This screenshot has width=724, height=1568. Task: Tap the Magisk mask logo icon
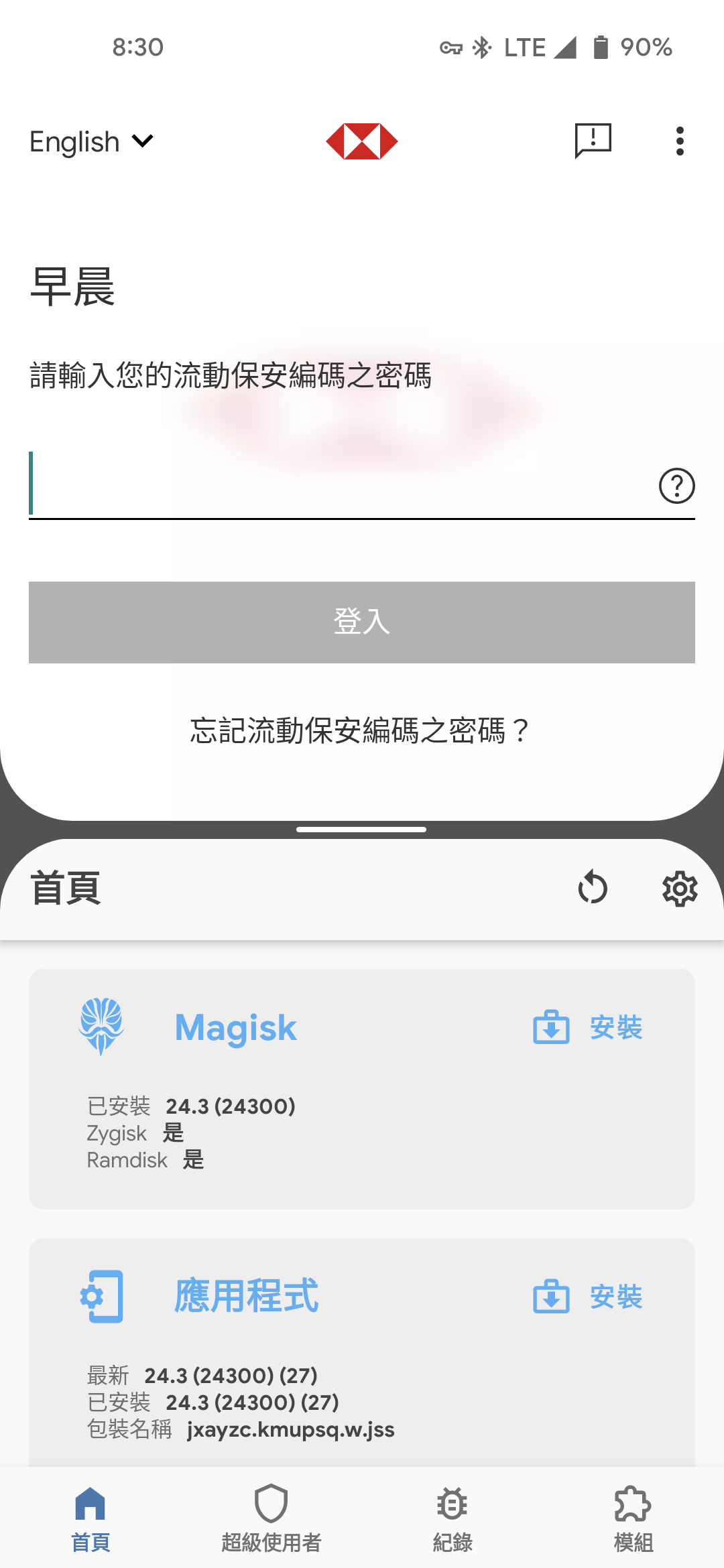[x=101, y=1027]
